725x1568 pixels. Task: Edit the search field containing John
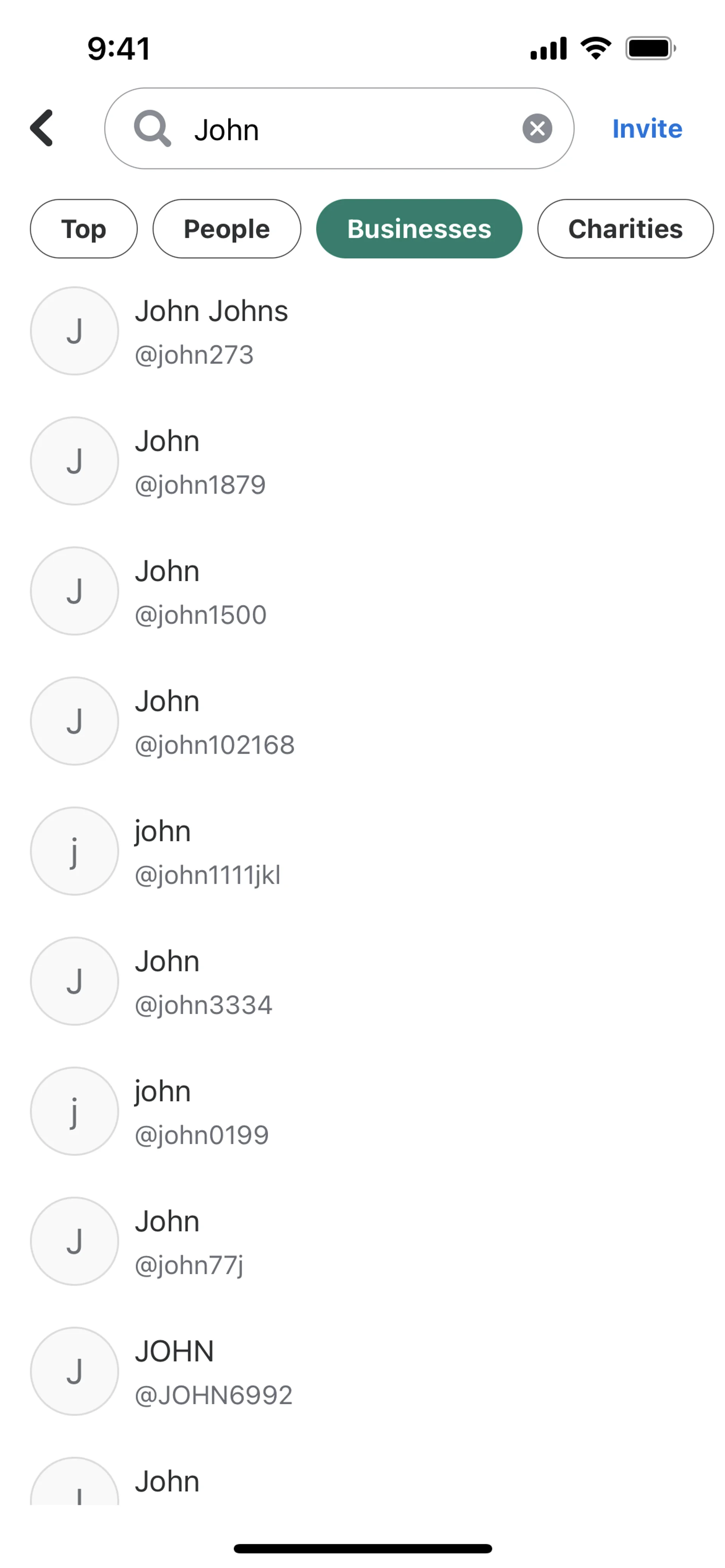[x=353, y=129]
